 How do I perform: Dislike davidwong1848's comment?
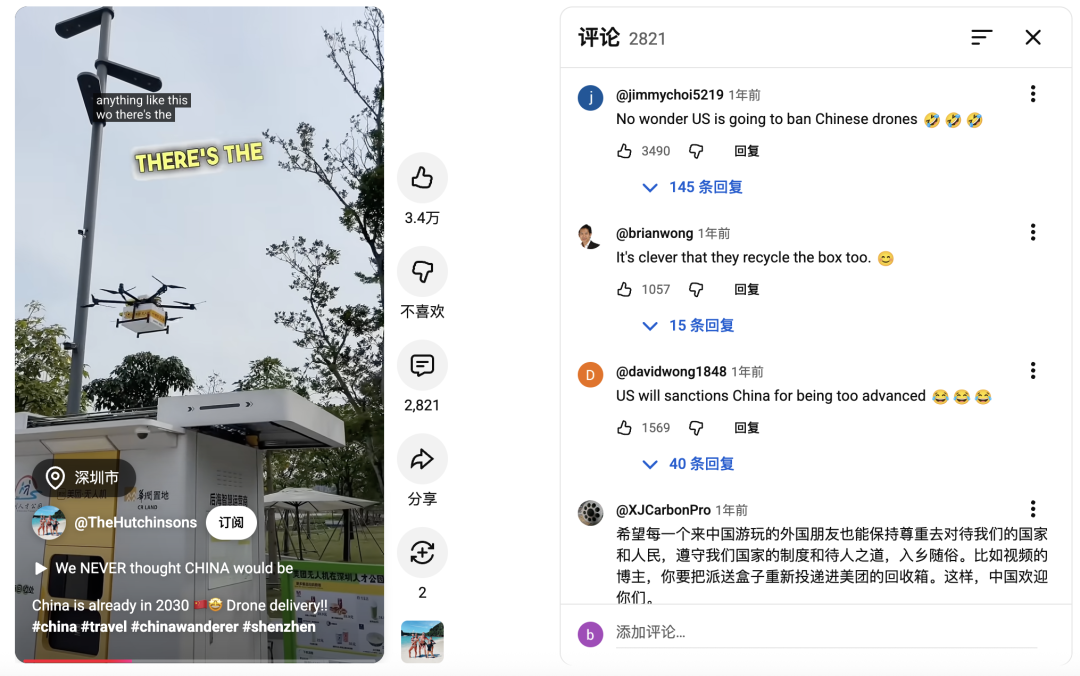tap(697, 428)
